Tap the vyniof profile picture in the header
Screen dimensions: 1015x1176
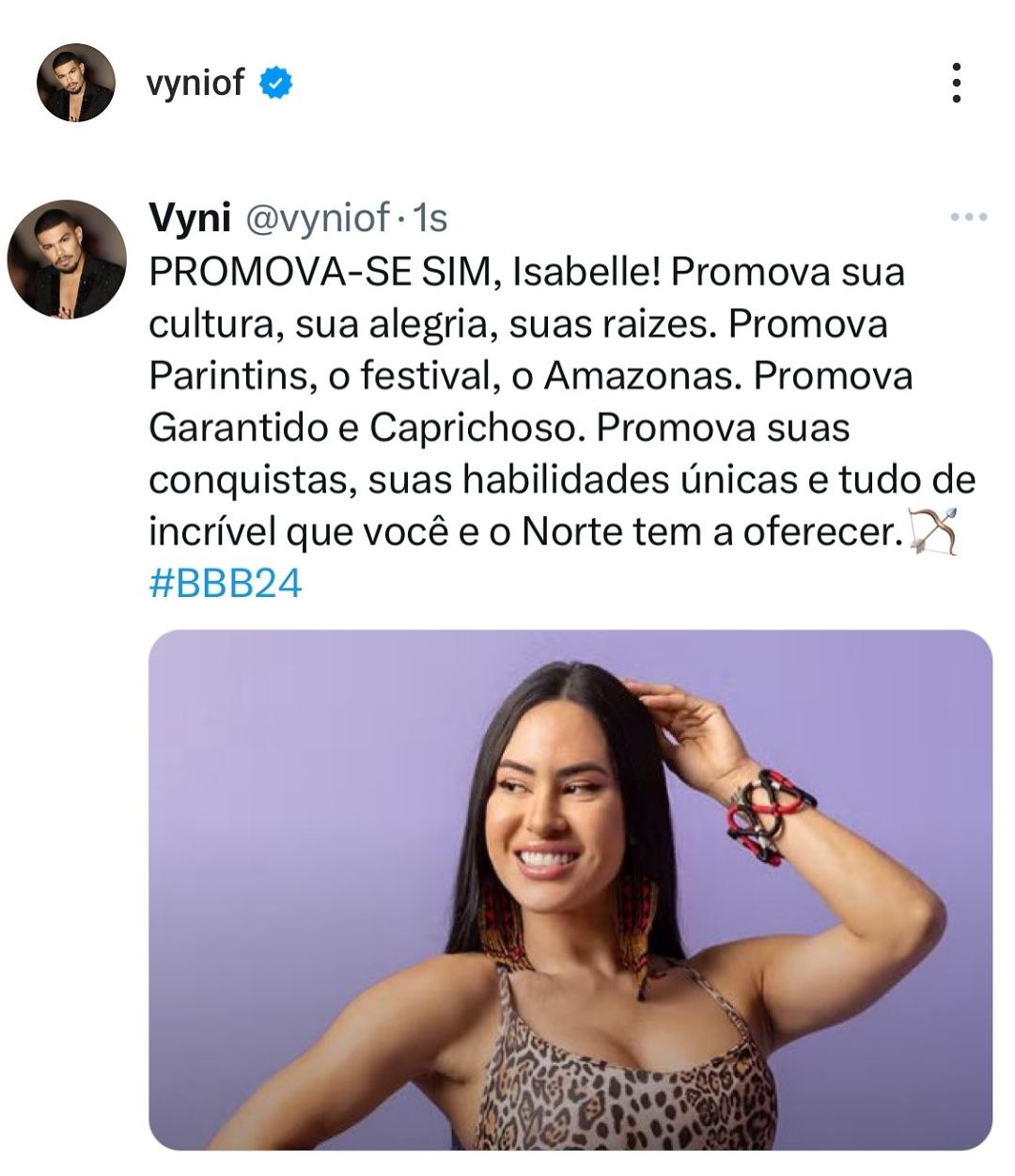coord(75,84)
